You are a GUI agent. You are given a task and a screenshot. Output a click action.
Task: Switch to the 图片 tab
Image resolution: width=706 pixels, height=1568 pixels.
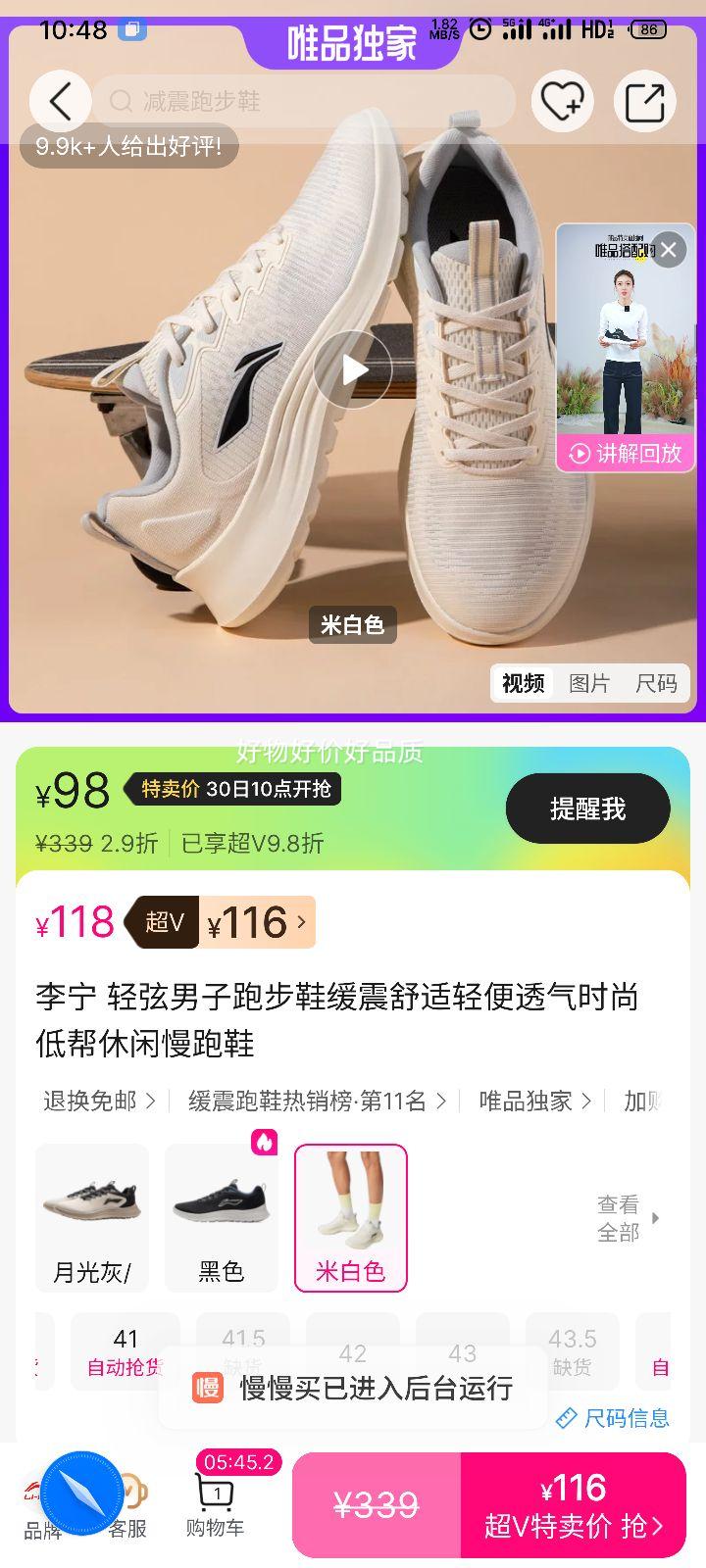590,683
